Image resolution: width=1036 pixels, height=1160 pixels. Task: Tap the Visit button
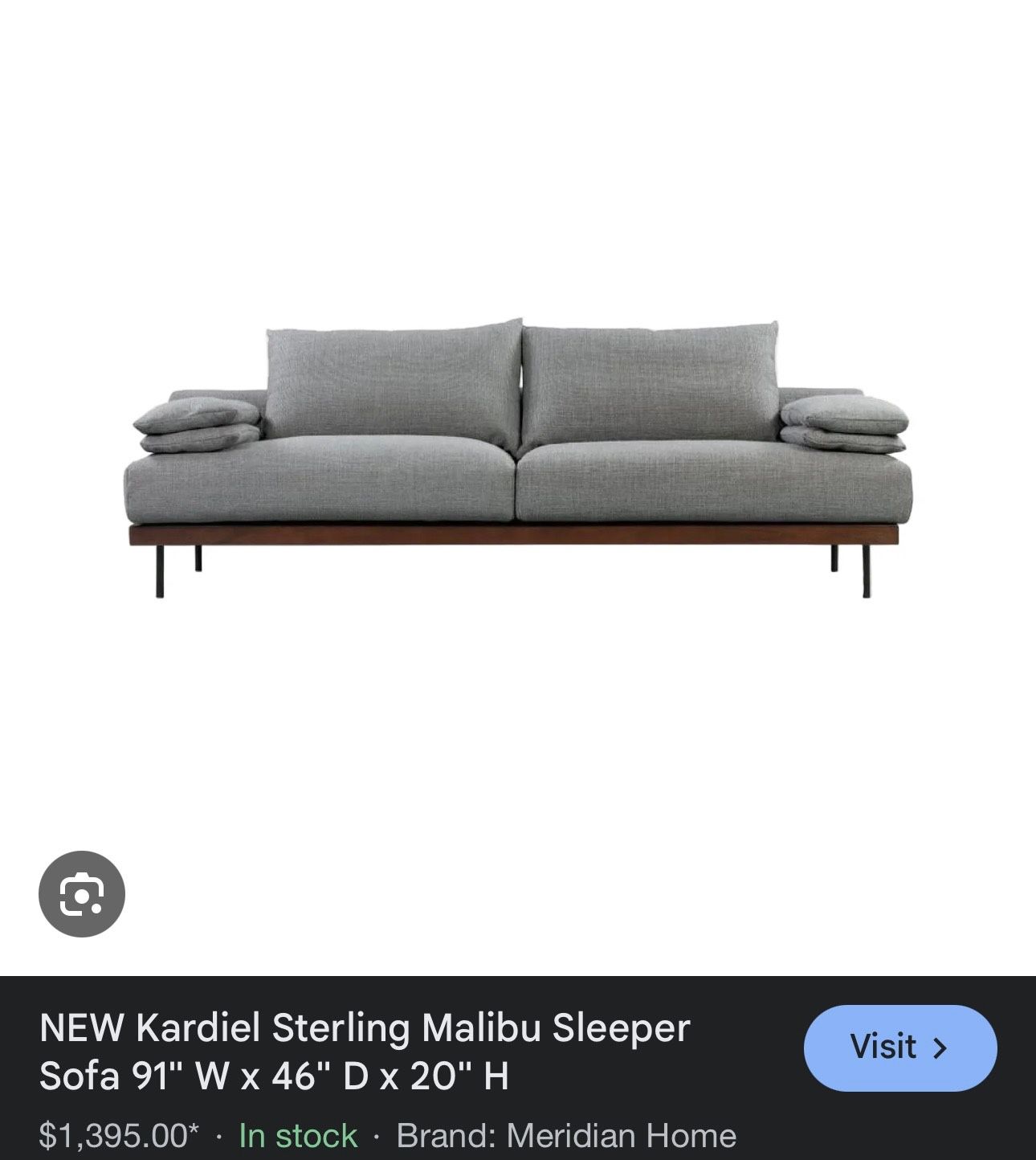pos(899,1048)
